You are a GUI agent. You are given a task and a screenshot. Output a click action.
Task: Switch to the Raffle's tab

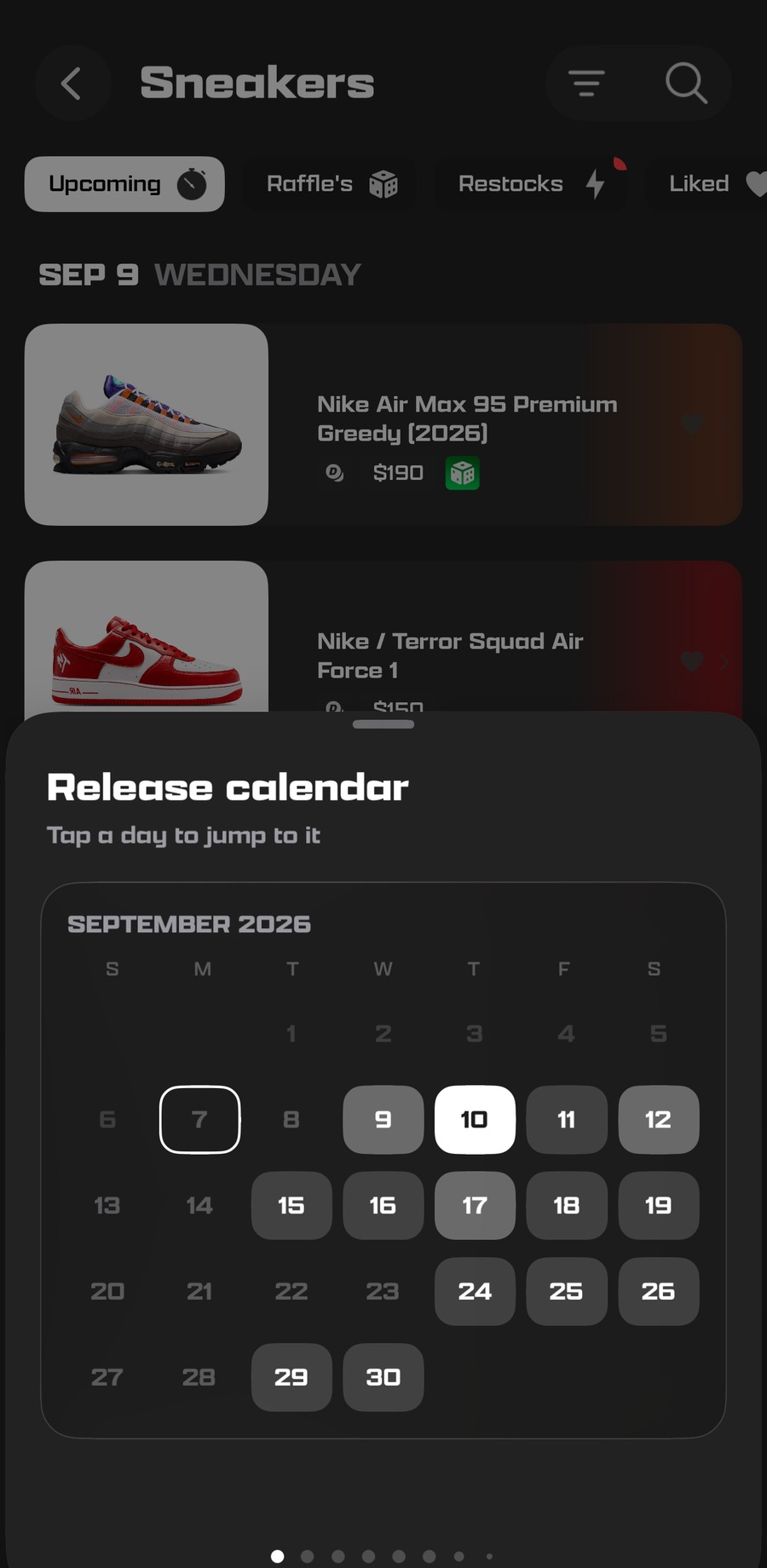coord(331,184)
